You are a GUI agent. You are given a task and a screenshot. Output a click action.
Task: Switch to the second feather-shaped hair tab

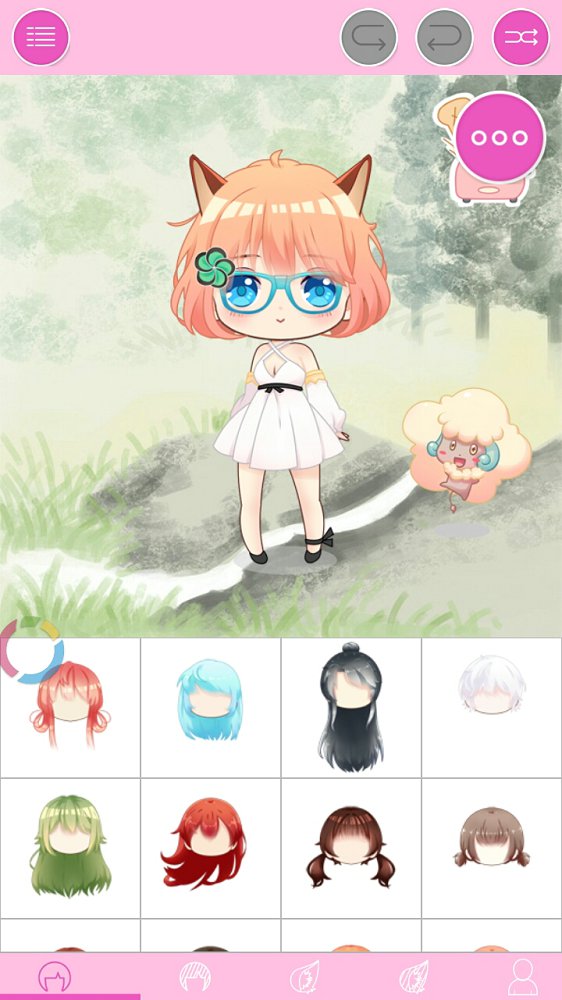(x=413, y=976)
